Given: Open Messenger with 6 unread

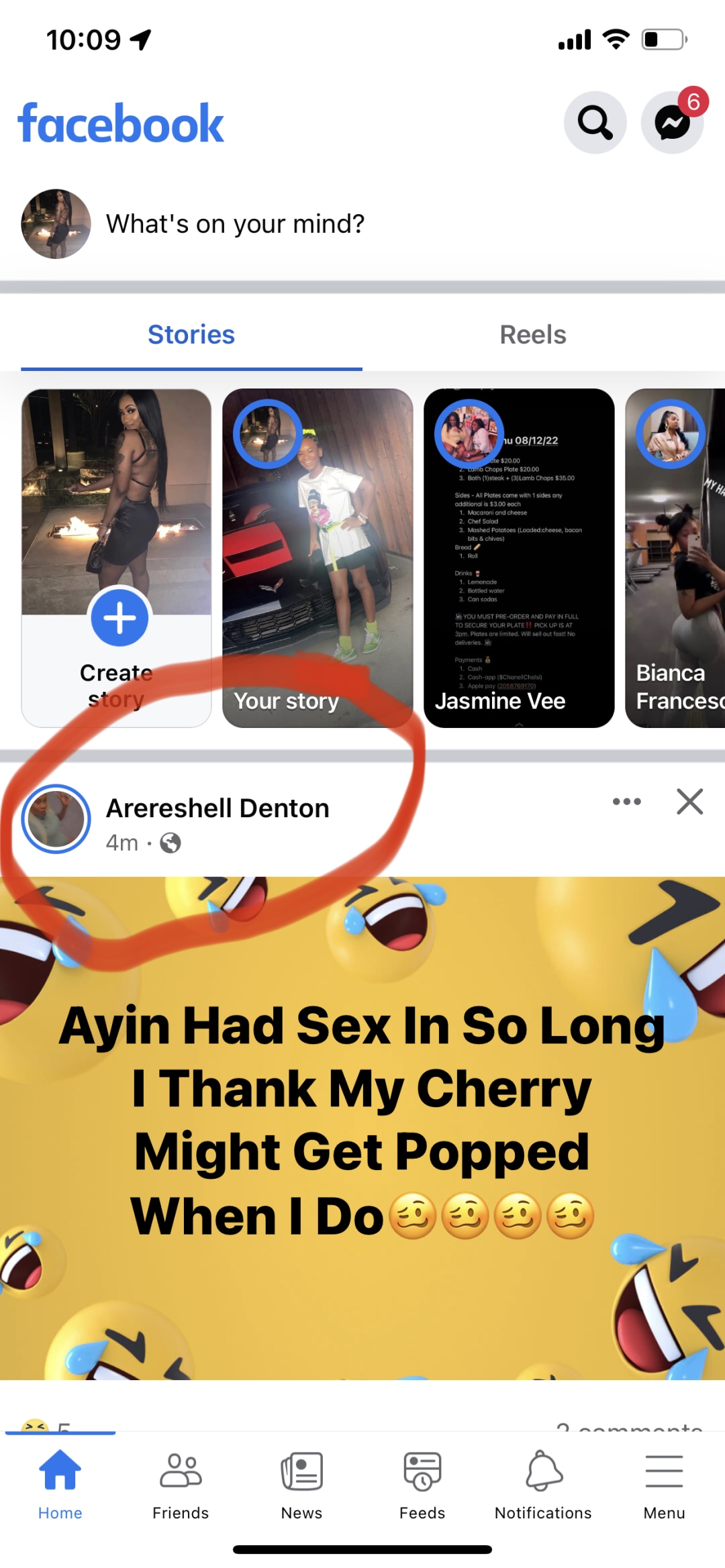Looking at the screenshot, I should tap(673, 123).
